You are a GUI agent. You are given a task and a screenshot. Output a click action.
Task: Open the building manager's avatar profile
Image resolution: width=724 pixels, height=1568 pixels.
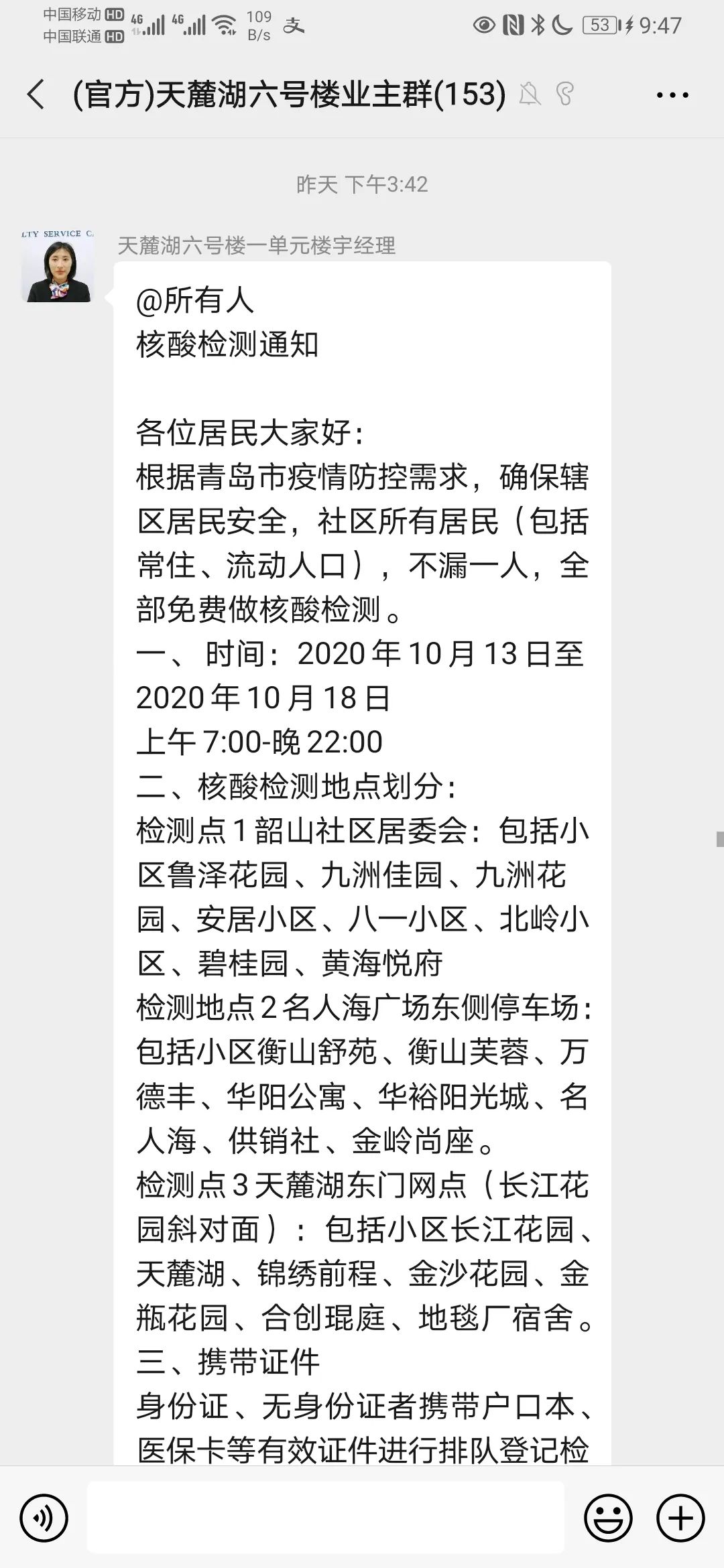(x=57, y=266)
